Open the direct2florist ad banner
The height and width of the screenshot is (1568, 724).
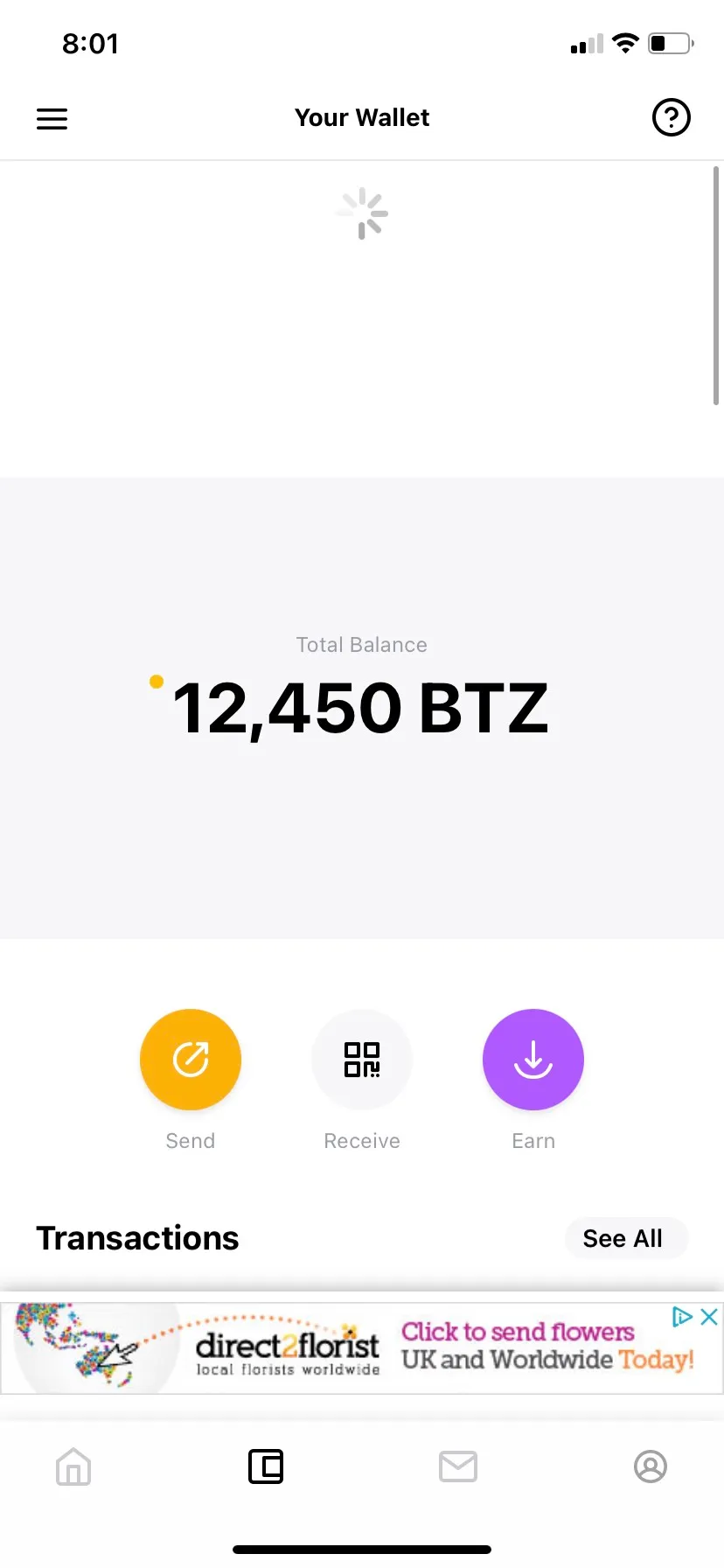tap(350, 1348)
